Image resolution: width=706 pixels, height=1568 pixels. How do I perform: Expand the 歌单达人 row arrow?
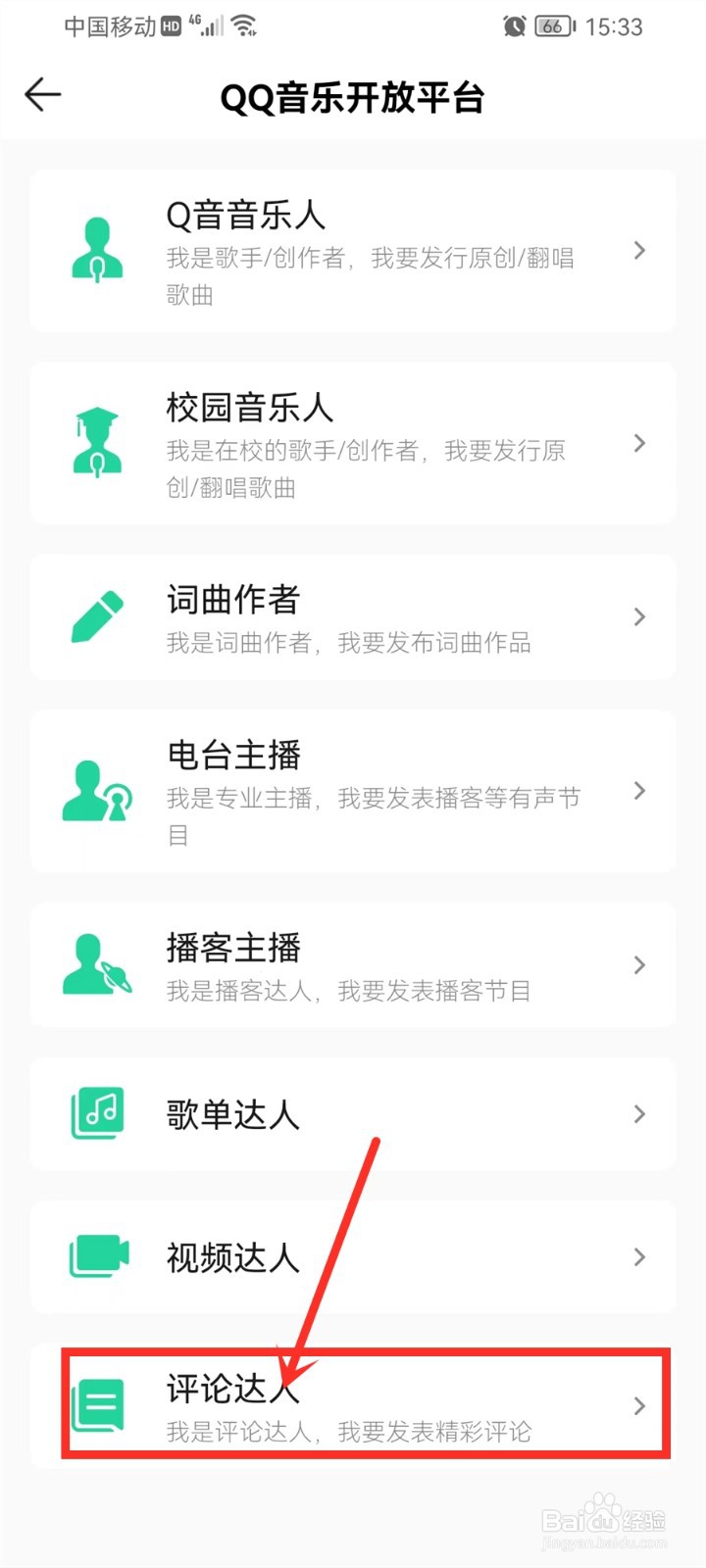[x=639, y=1112]
